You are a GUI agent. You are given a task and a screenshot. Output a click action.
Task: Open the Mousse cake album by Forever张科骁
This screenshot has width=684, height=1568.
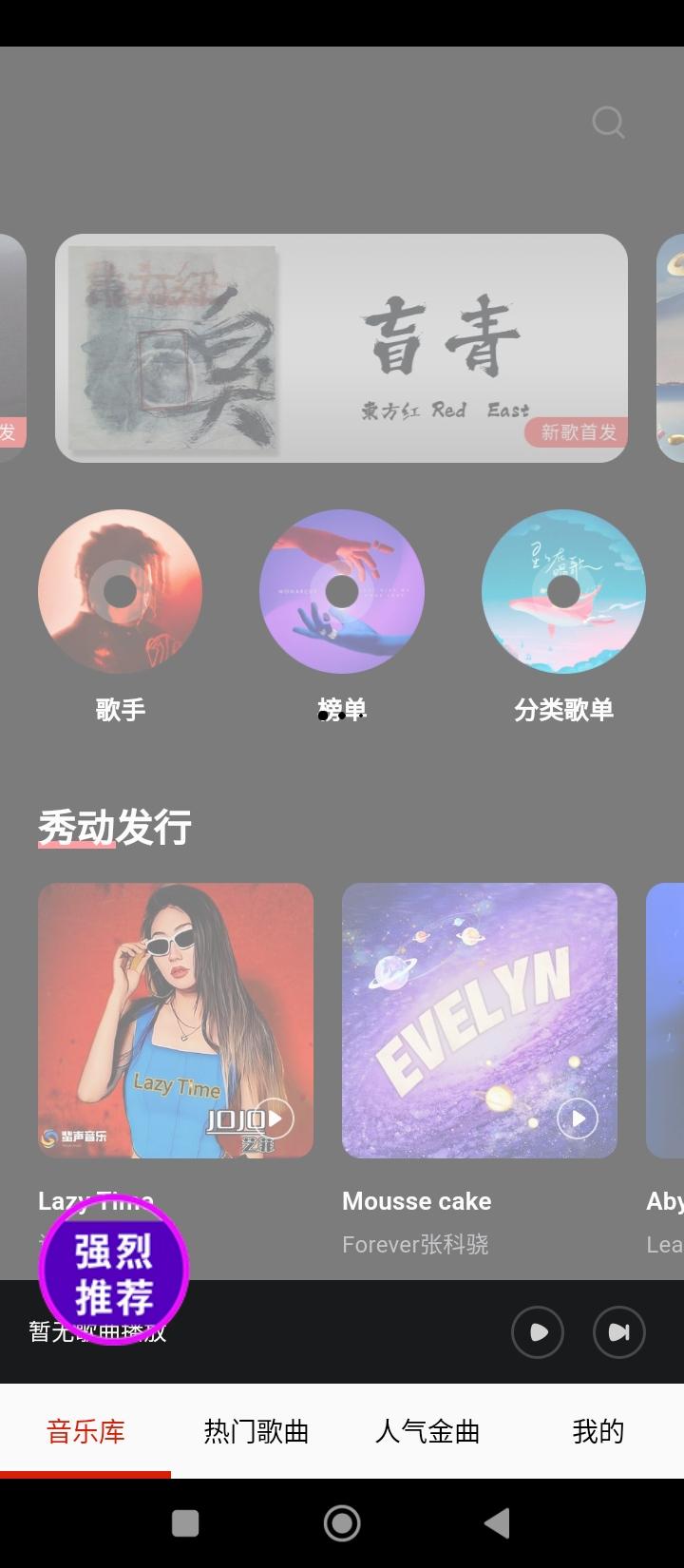coord(479,1023)
